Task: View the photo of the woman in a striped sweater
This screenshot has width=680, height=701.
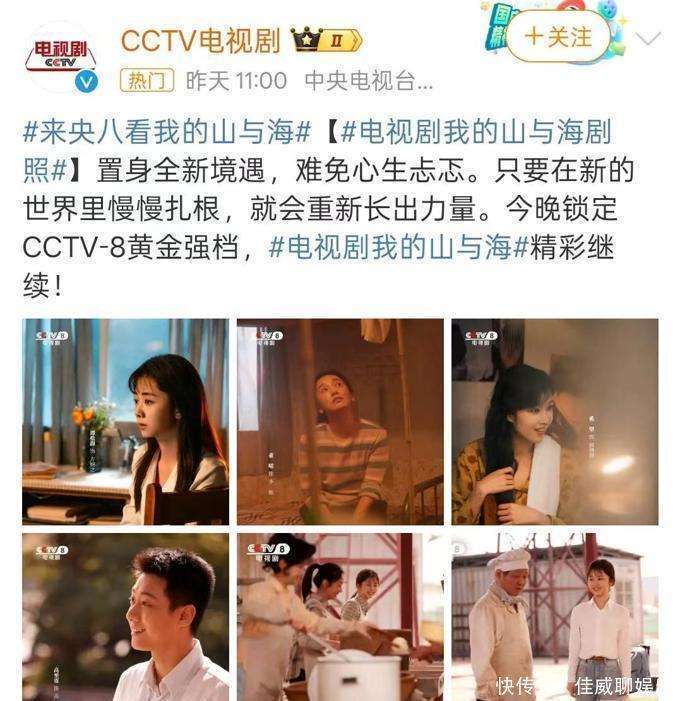Action: tap(340, 422)
